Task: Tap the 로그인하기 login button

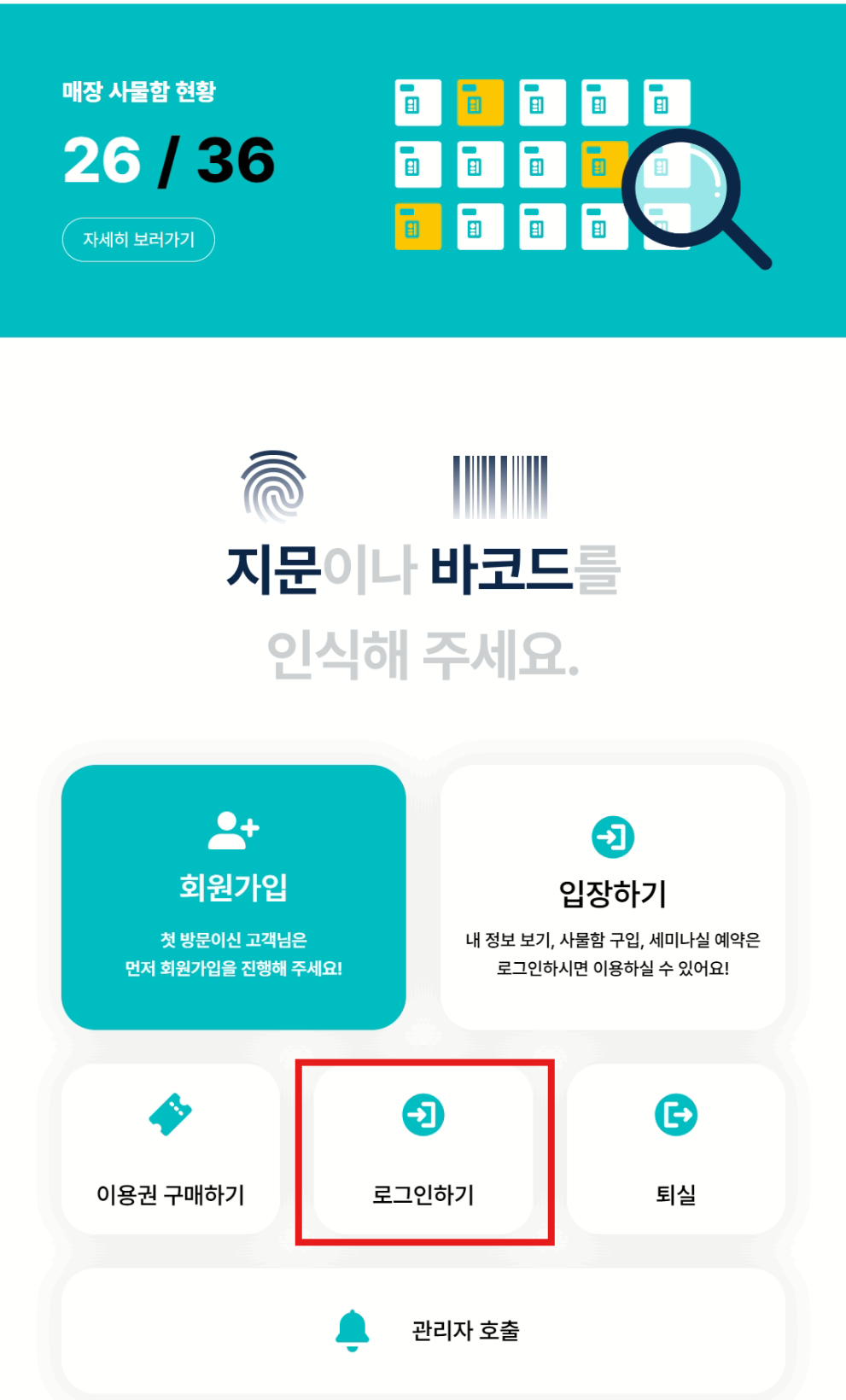Action: 423,1148
